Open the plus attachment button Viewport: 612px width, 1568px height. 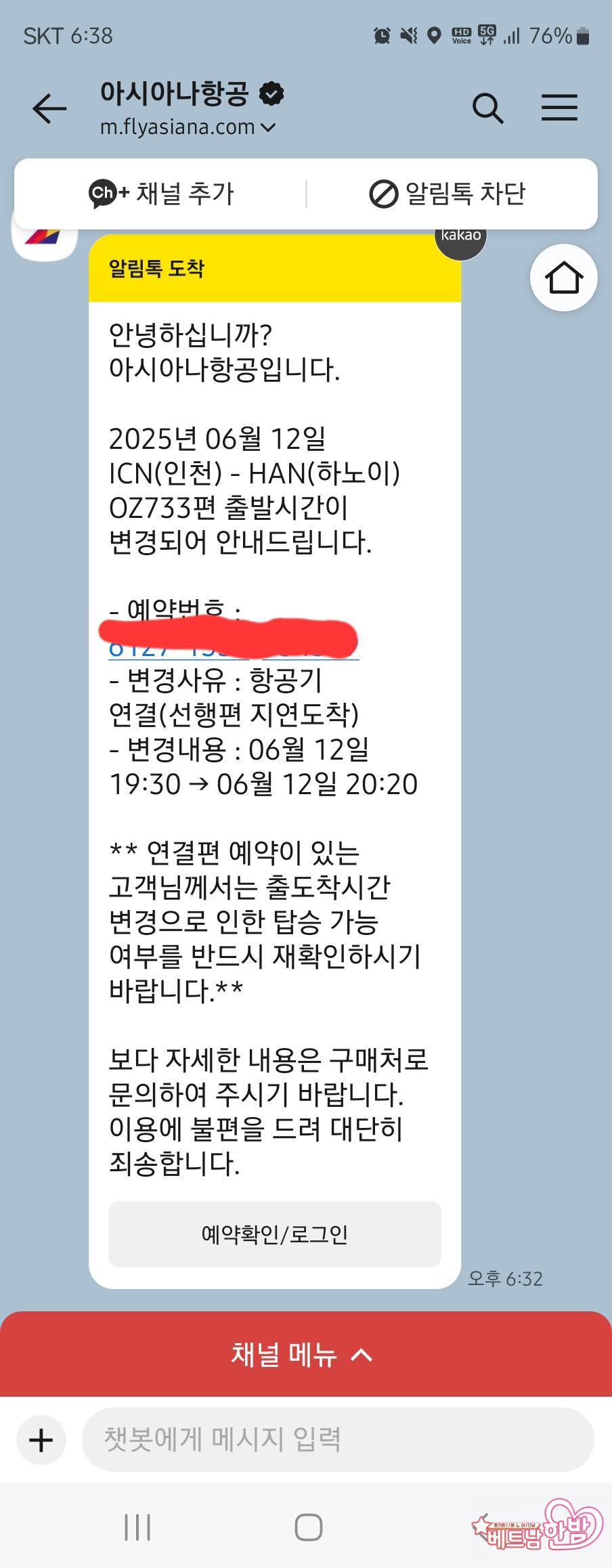(x=41, y=1439)
